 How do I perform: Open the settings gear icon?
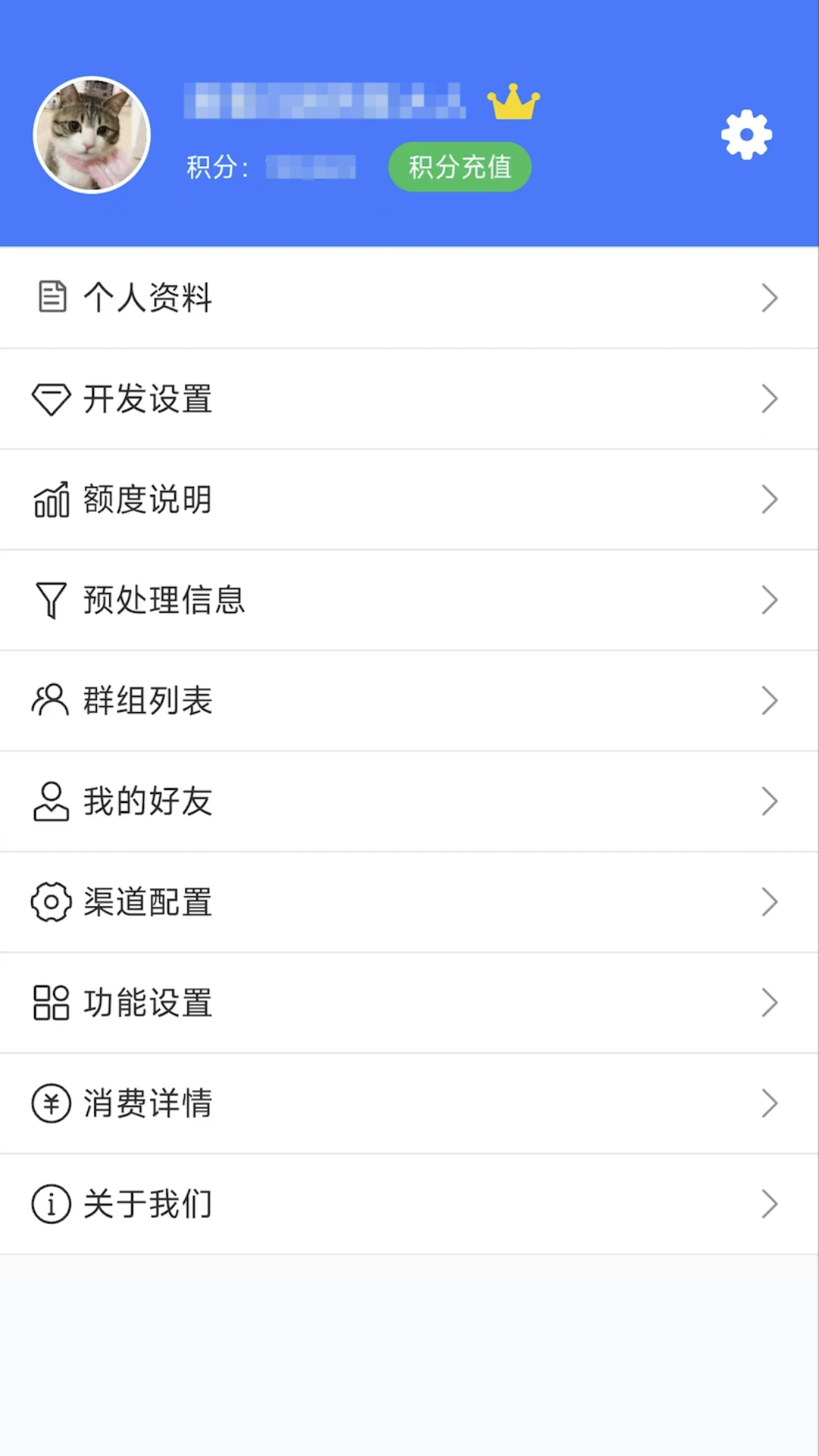tap(746, 135)
